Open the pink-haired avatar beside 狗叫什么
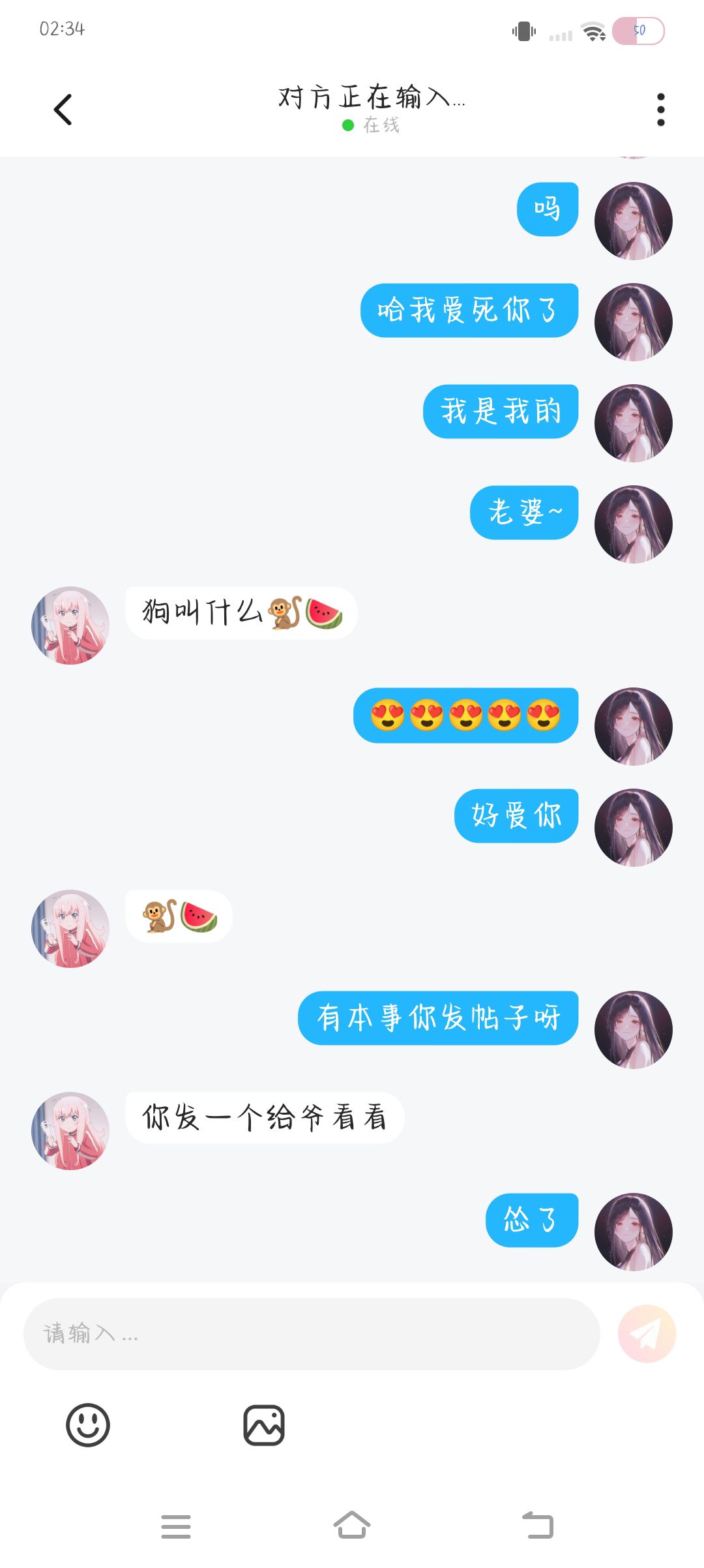Image resolution: width=704 pixels, height=1568 pixels. click(70, 626)
